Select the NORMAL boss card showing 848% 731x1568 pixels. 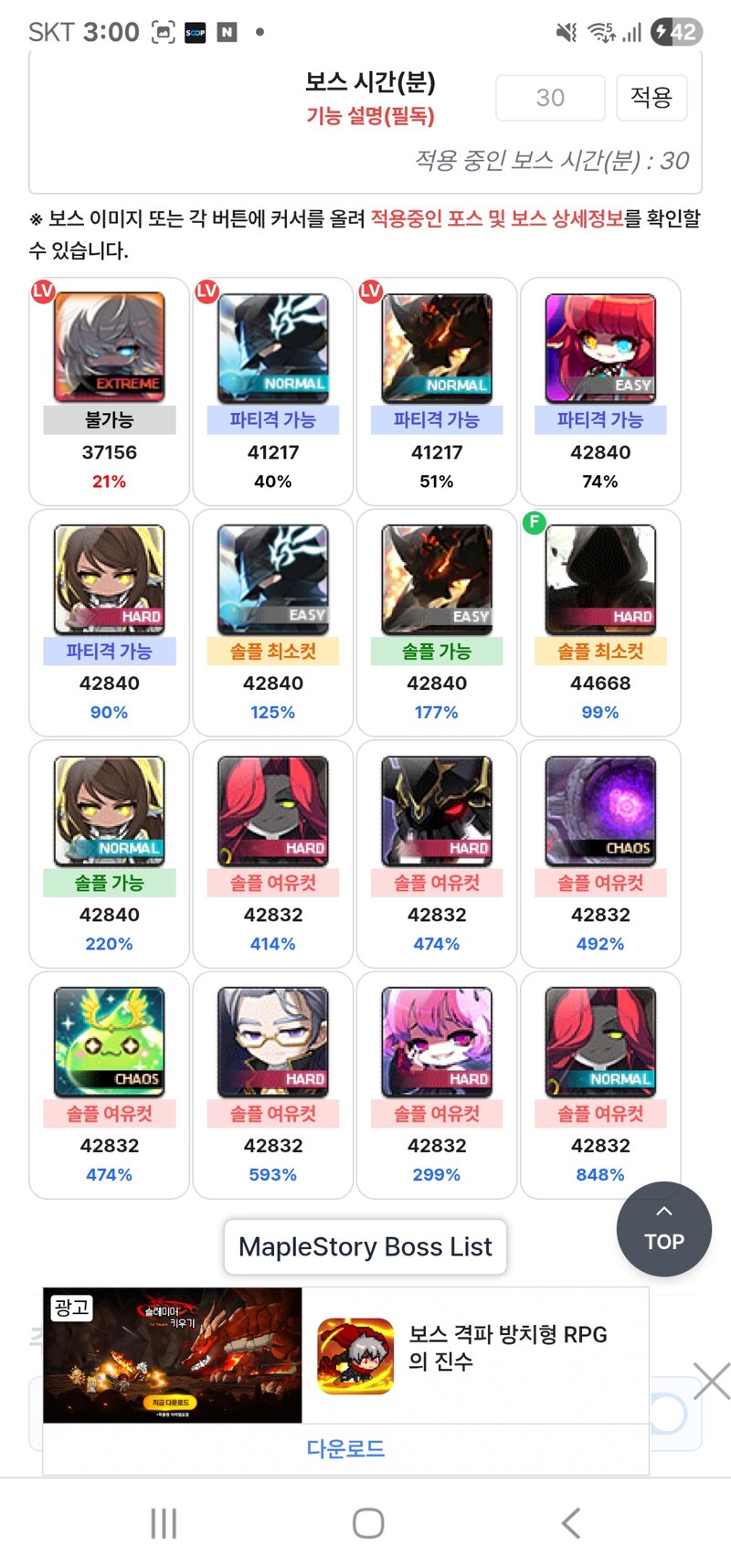600,1085
